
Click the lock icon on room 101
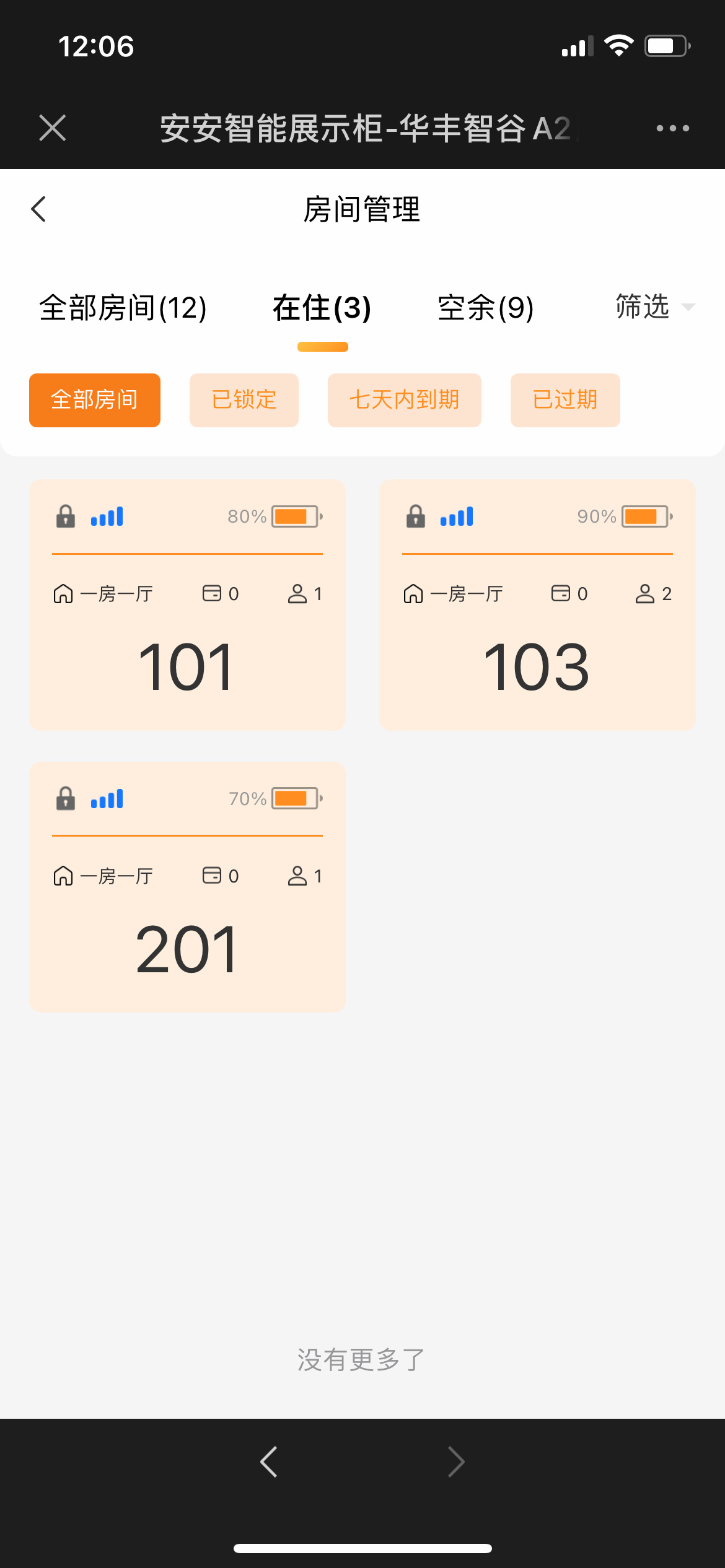[x=65, y=515]
